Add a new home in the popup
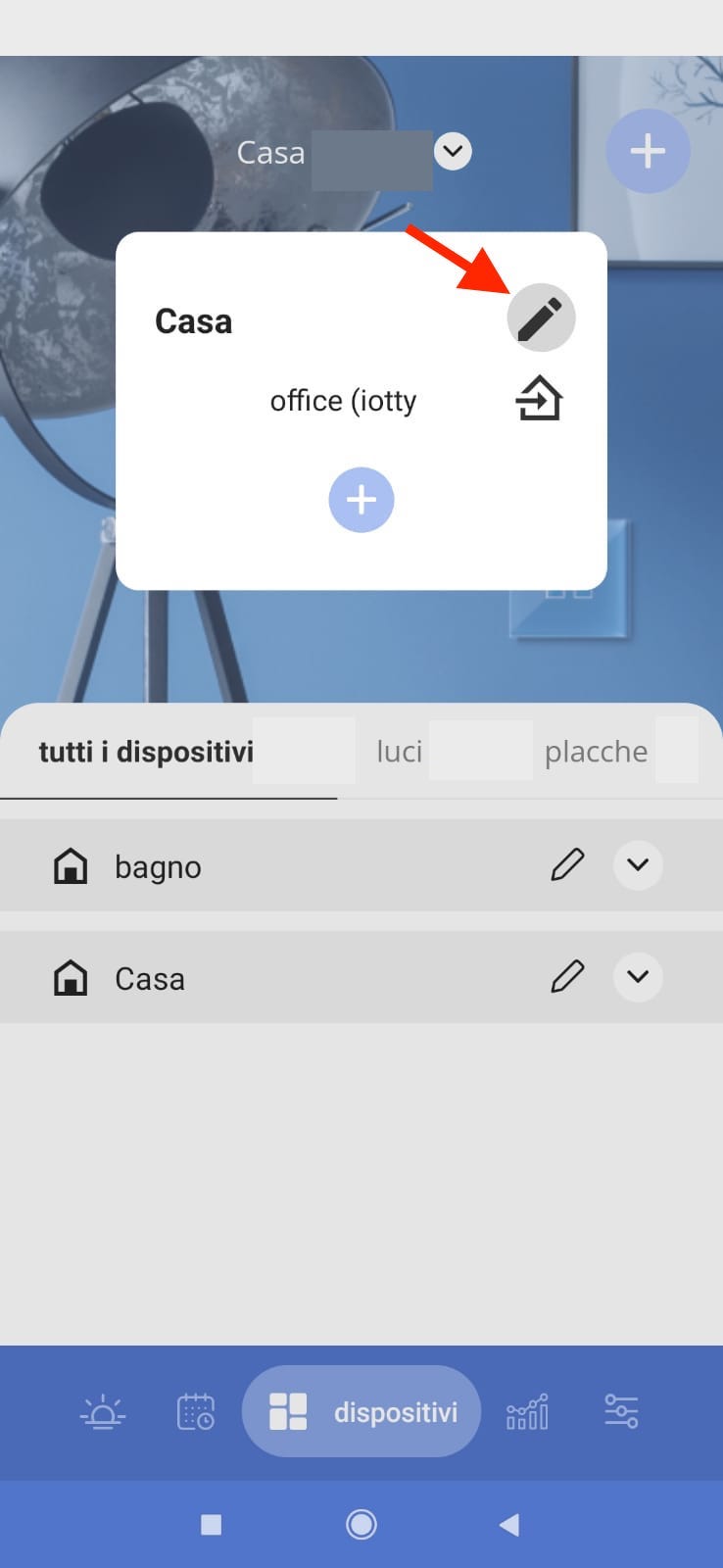Screen dimensions: 723x1568 361,500
